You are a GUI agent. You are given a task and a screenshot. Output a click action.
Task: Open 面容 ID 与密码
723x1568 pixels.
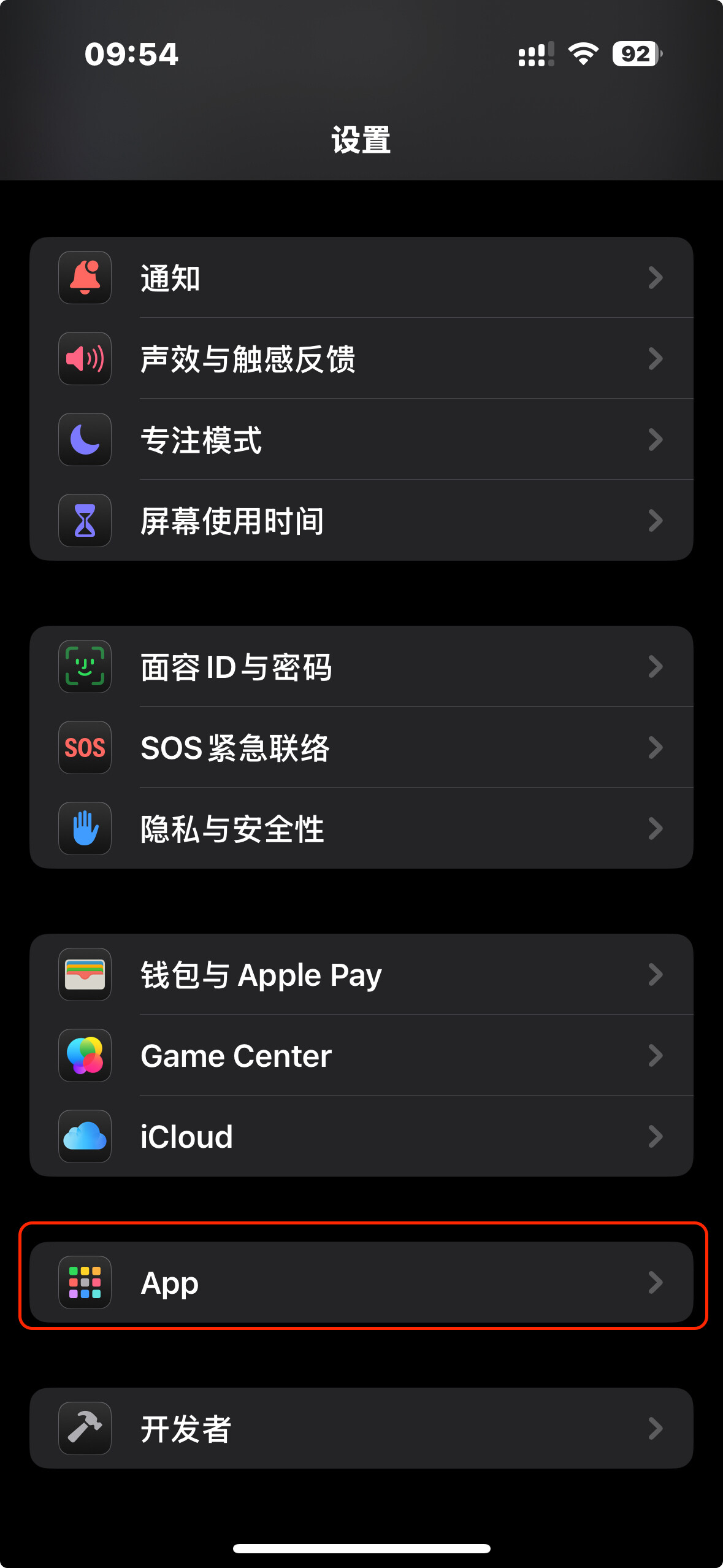point(361,667)
